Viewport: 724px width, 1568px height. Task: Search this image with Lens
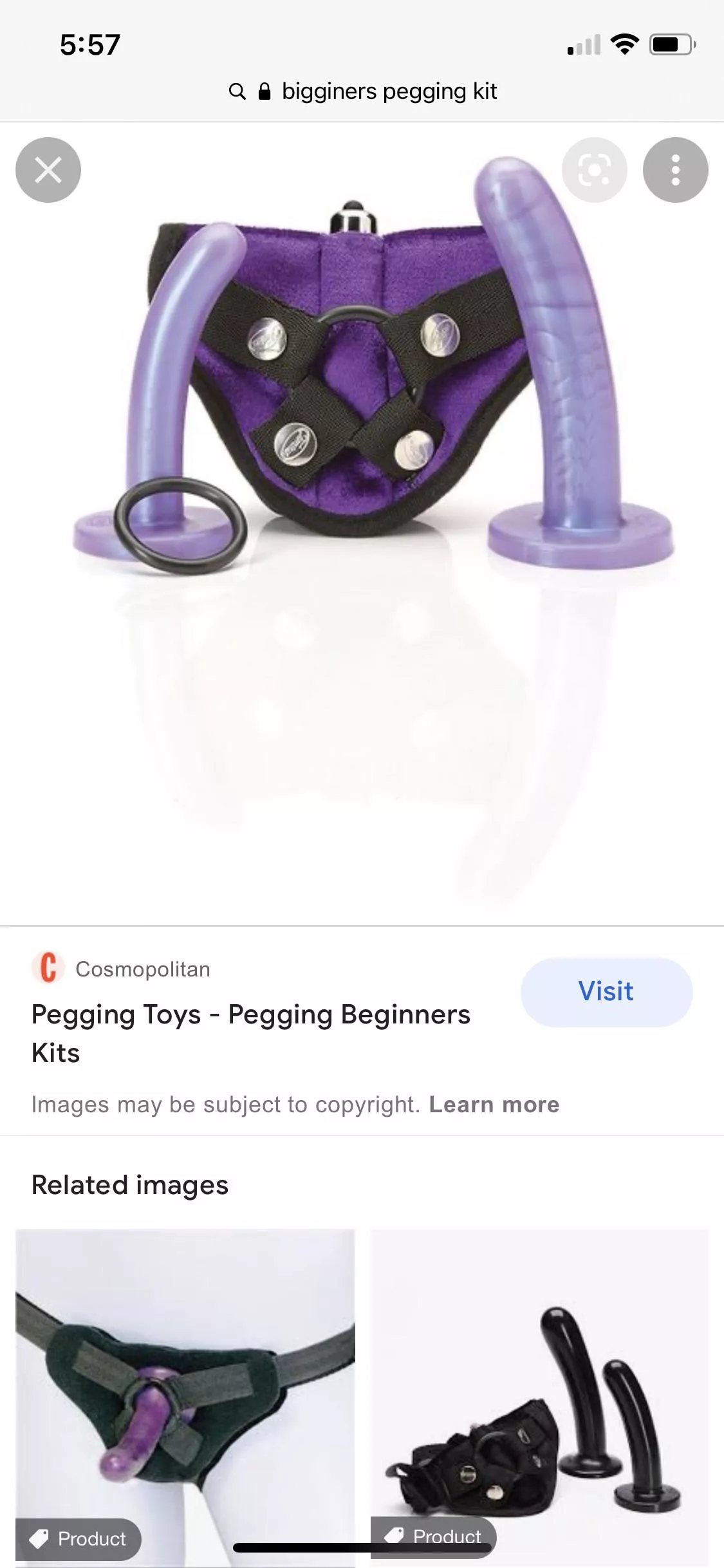coord(594,170)
